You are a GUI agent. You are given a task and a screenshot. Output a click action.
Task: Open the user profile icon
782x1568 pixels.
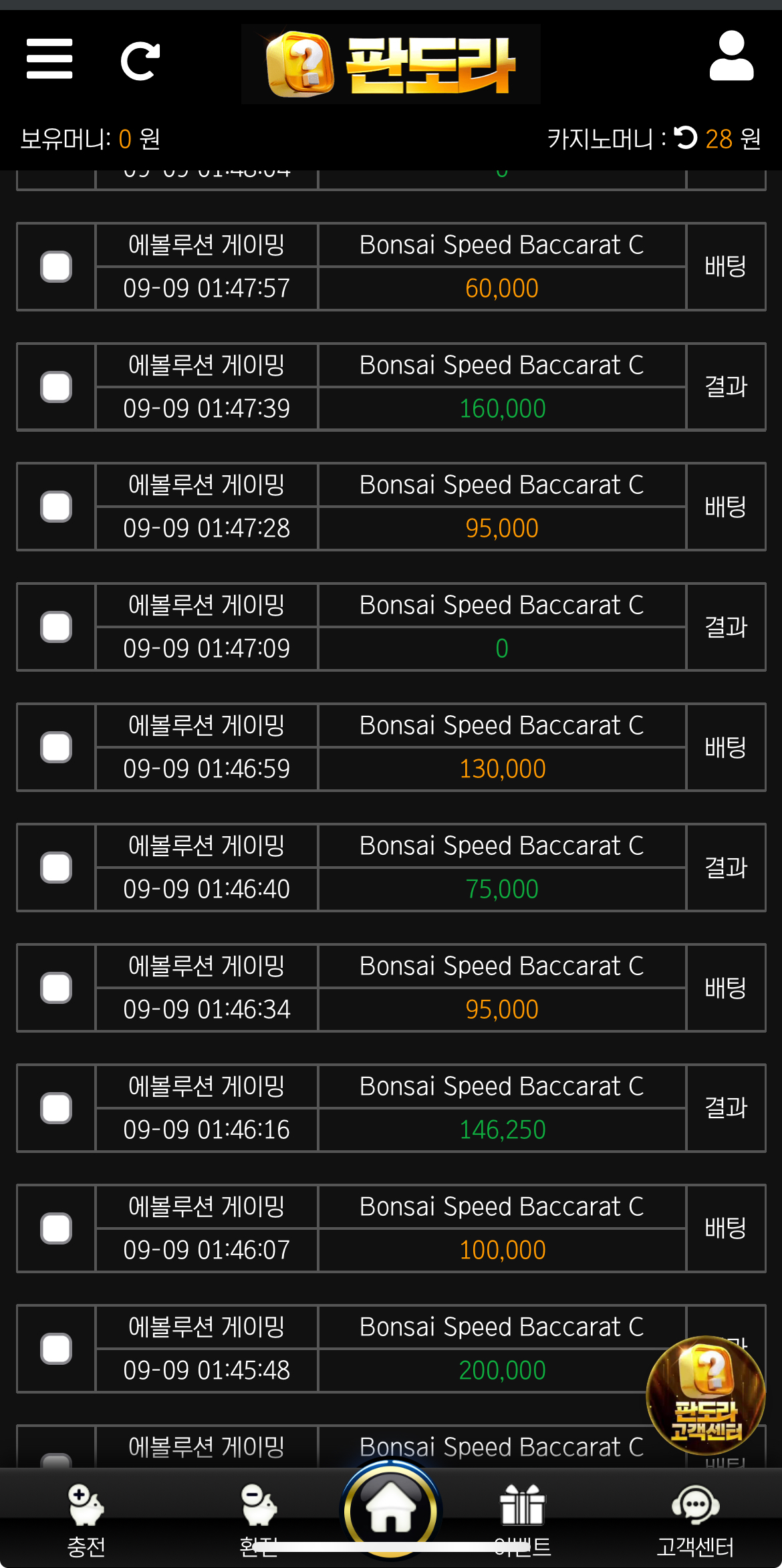(x=731, y=57)
